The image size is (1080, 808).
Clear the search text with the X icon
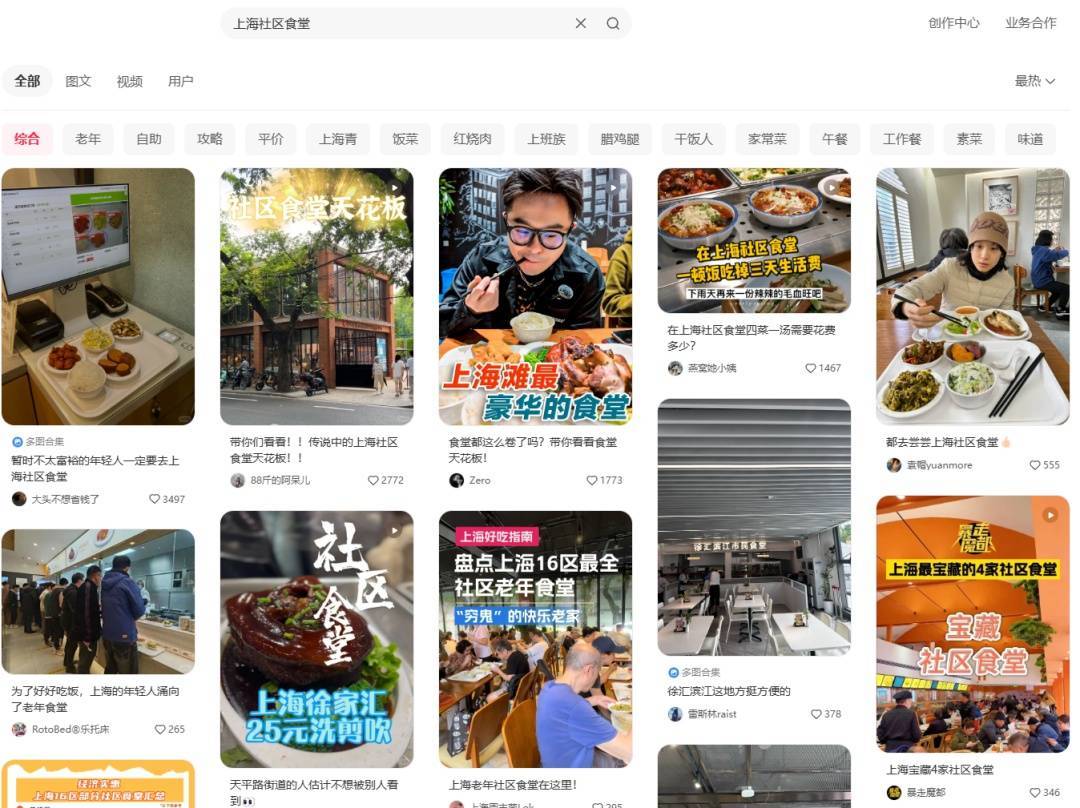pos(580,23)
